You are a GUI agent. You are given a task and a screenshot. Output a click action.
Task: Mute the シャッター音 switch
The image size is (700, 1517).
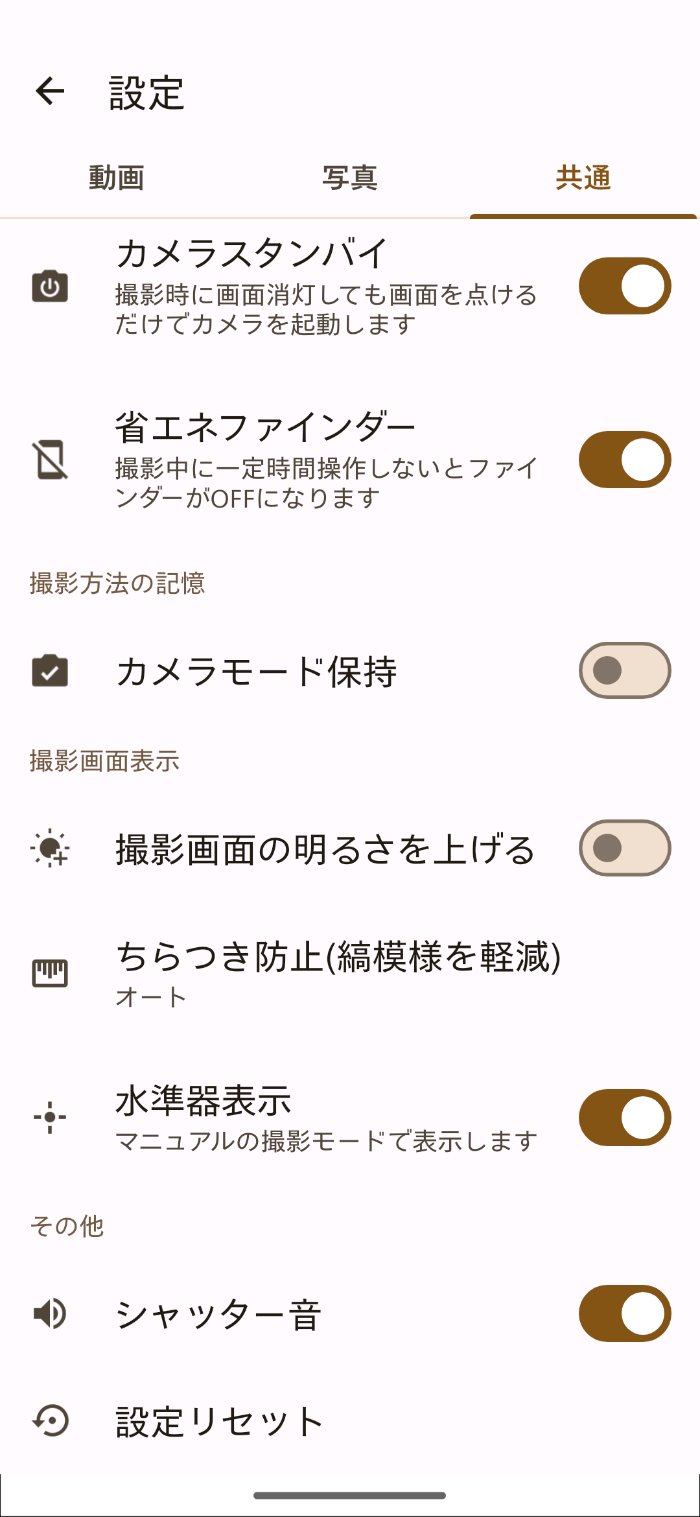(624, 1313)
